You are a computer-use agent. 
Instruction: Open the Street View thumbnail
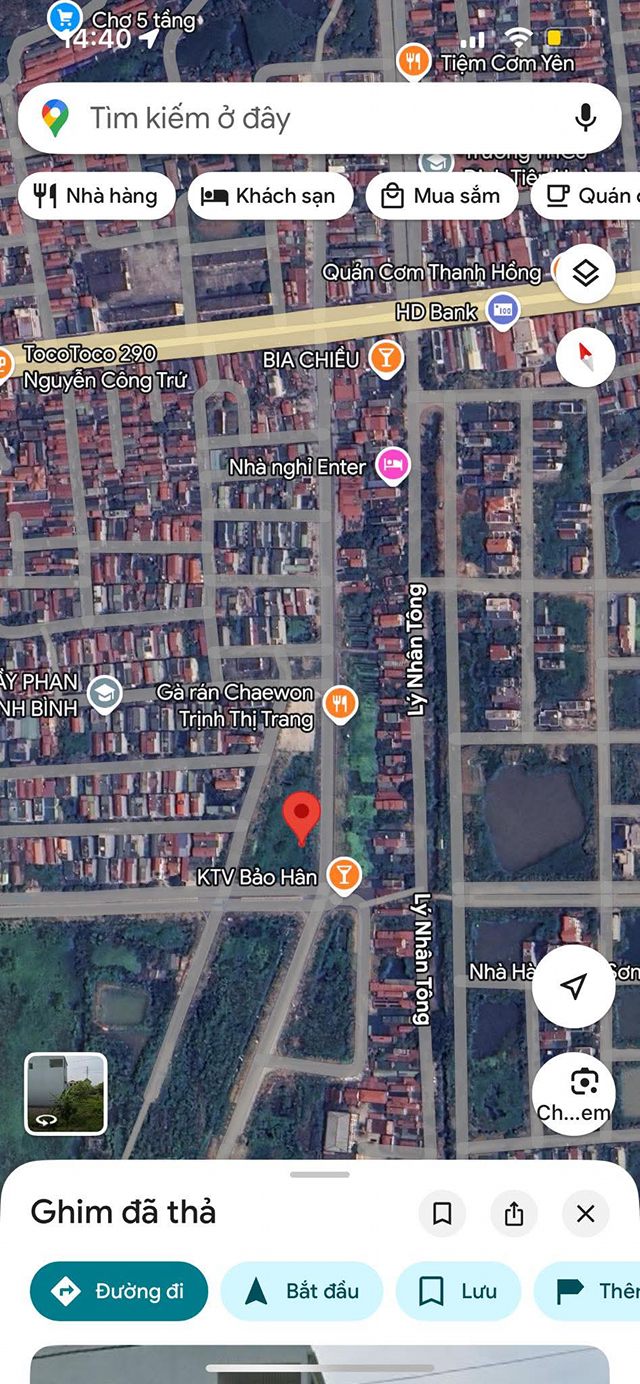tap(66, 1093)
